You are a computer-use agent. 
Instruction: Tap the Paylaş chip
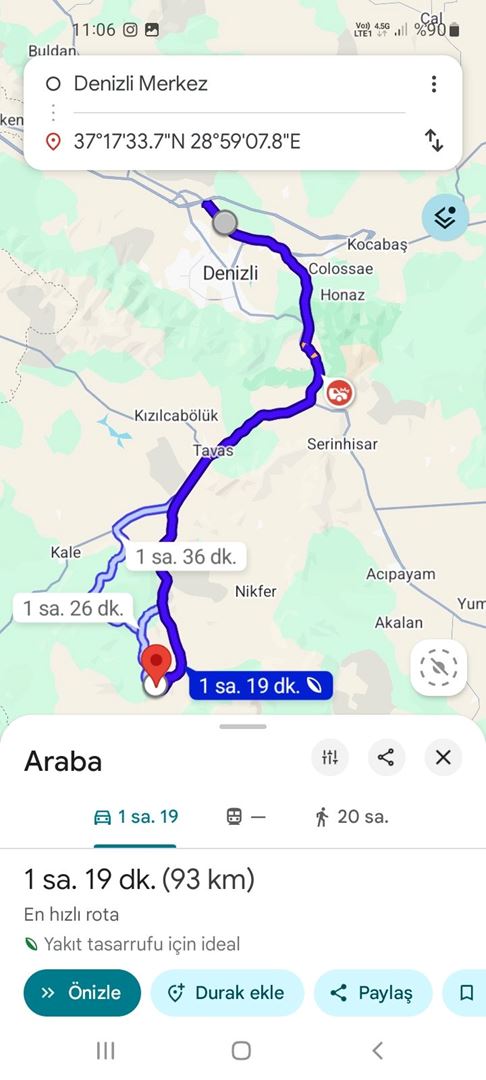373,993
